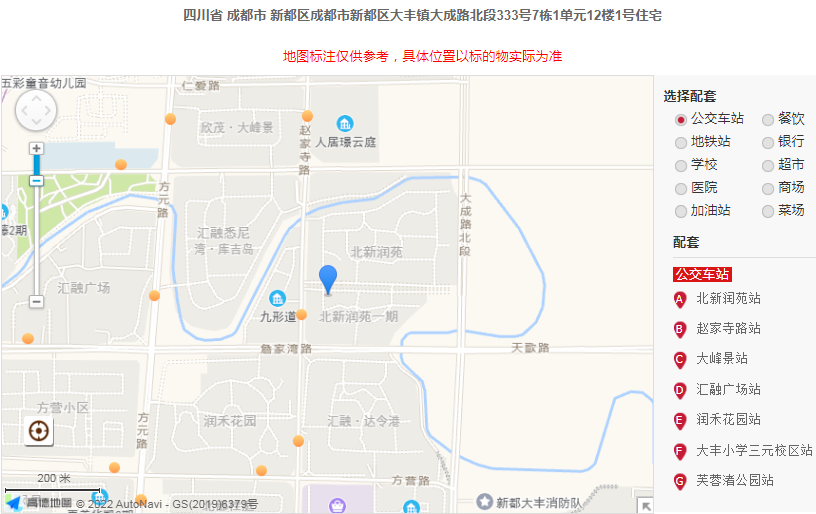Select the 地铁站 radio option
The width and height of the screenshot is (816, 514).
coord(681,142)
